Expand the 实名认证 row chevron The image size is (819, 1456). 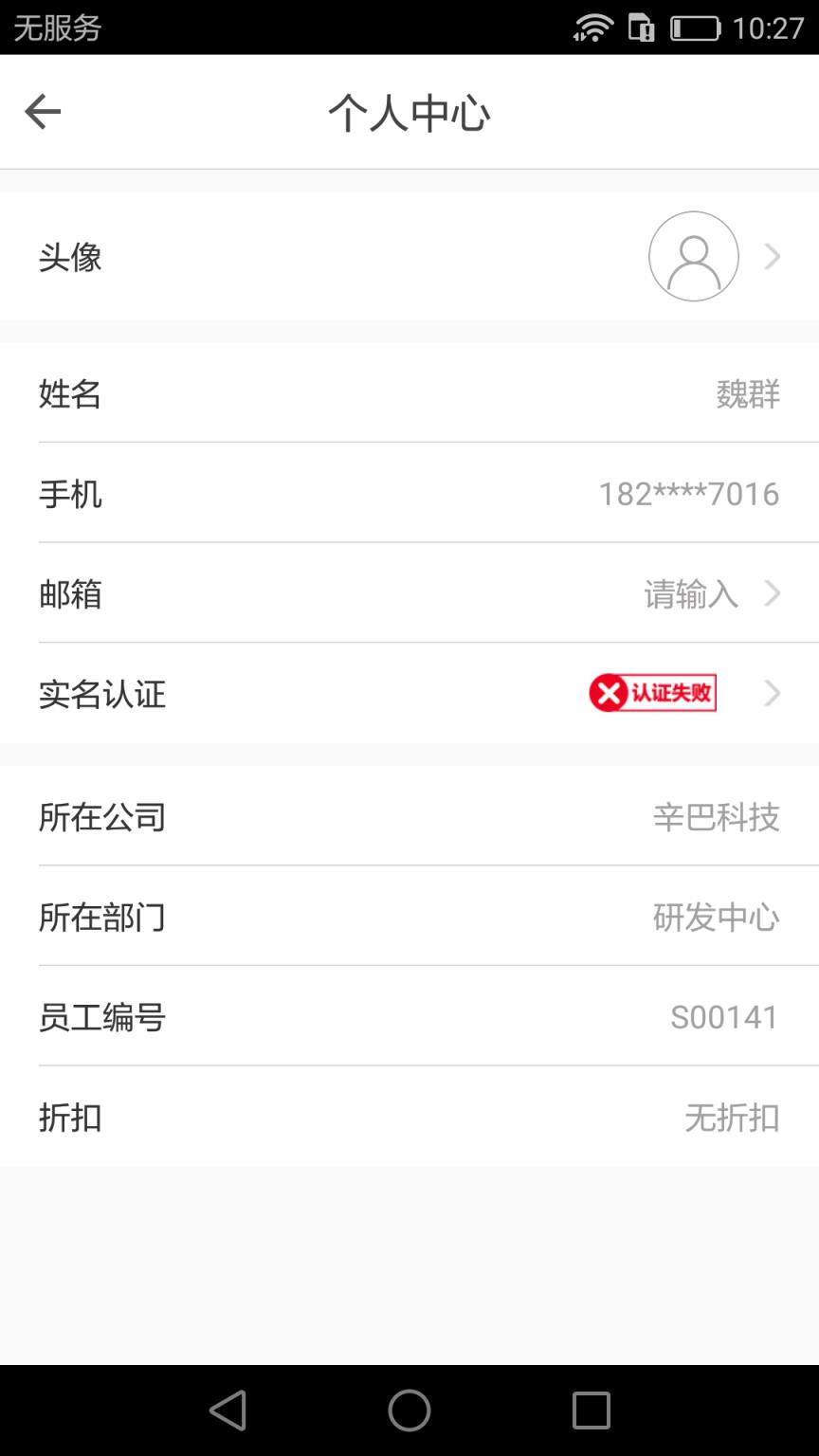[x=773, y=694]
